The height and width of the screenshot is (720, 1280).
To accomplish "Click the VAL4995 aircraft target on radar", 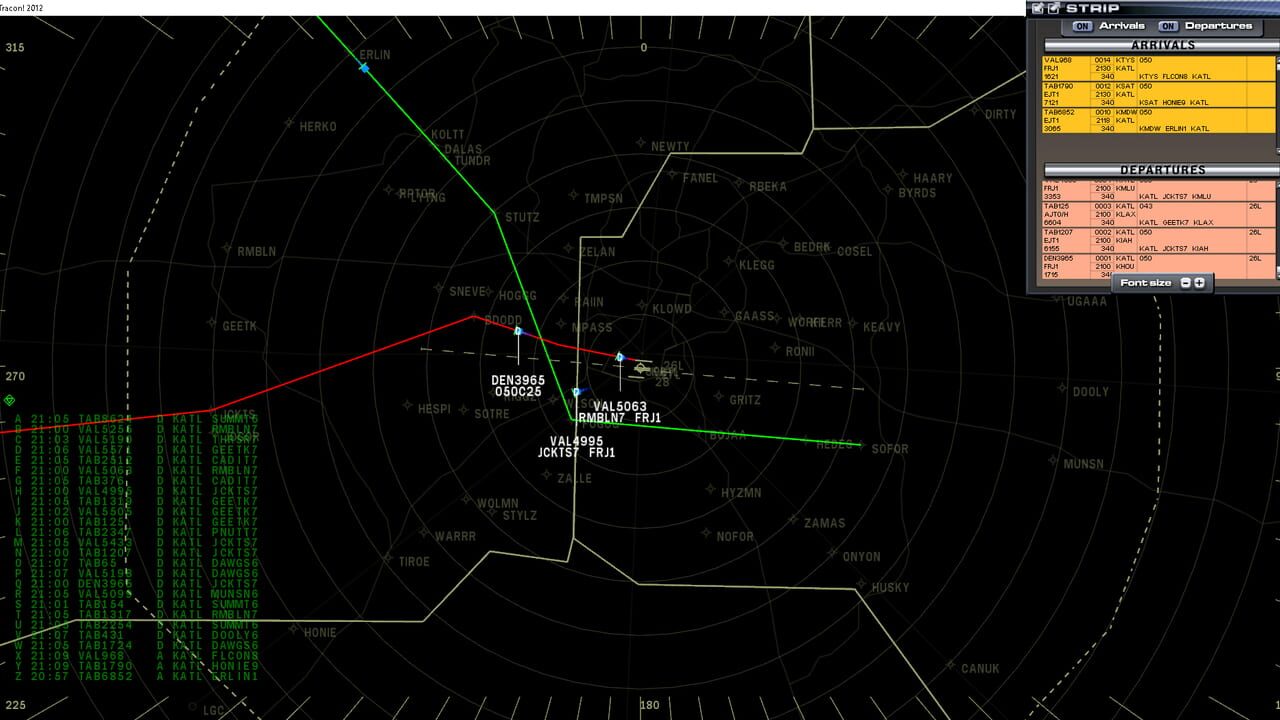I will pos(576,392).
